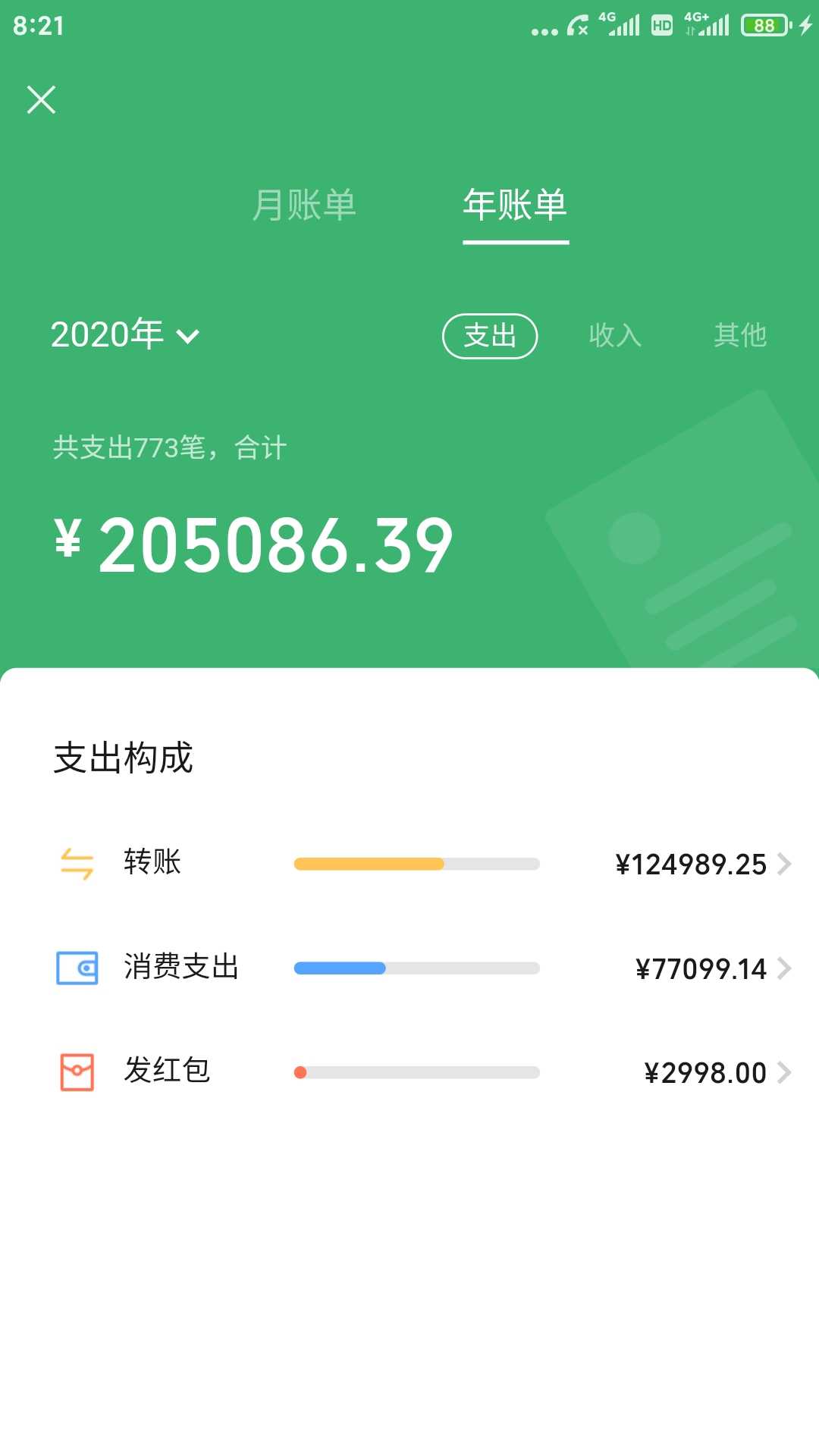Open the 发红包 expense details row

pos(409,1072)
